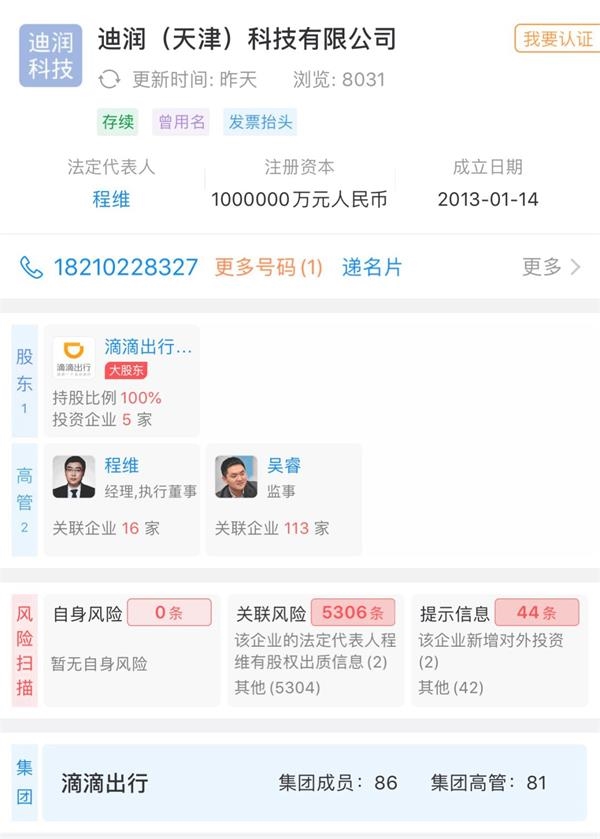Refresh the company update time
This screenshot has height=839, width=600.
109,80
